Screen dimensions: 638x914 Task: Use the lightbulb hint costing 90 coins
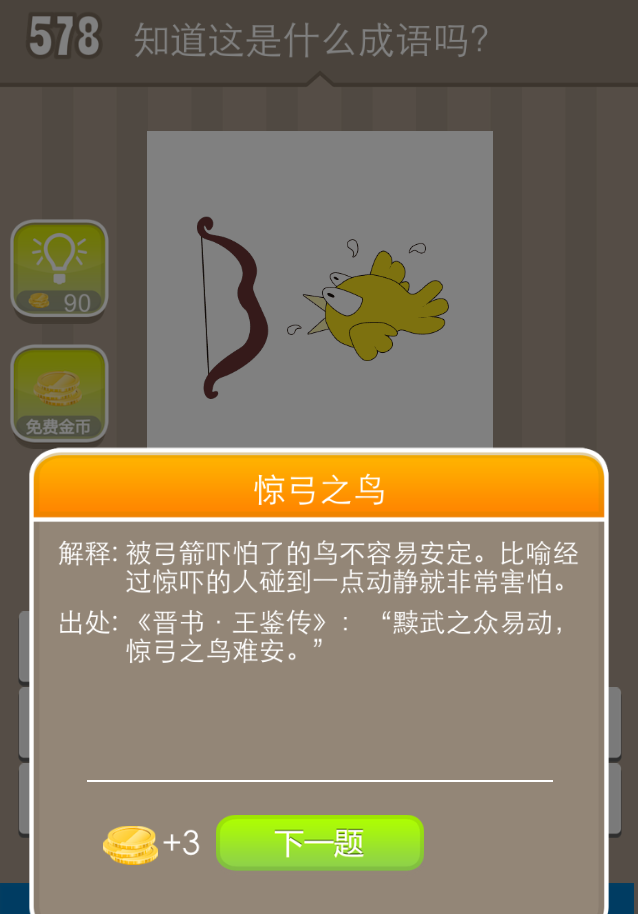pyautogui.click(x=59, y=268)
